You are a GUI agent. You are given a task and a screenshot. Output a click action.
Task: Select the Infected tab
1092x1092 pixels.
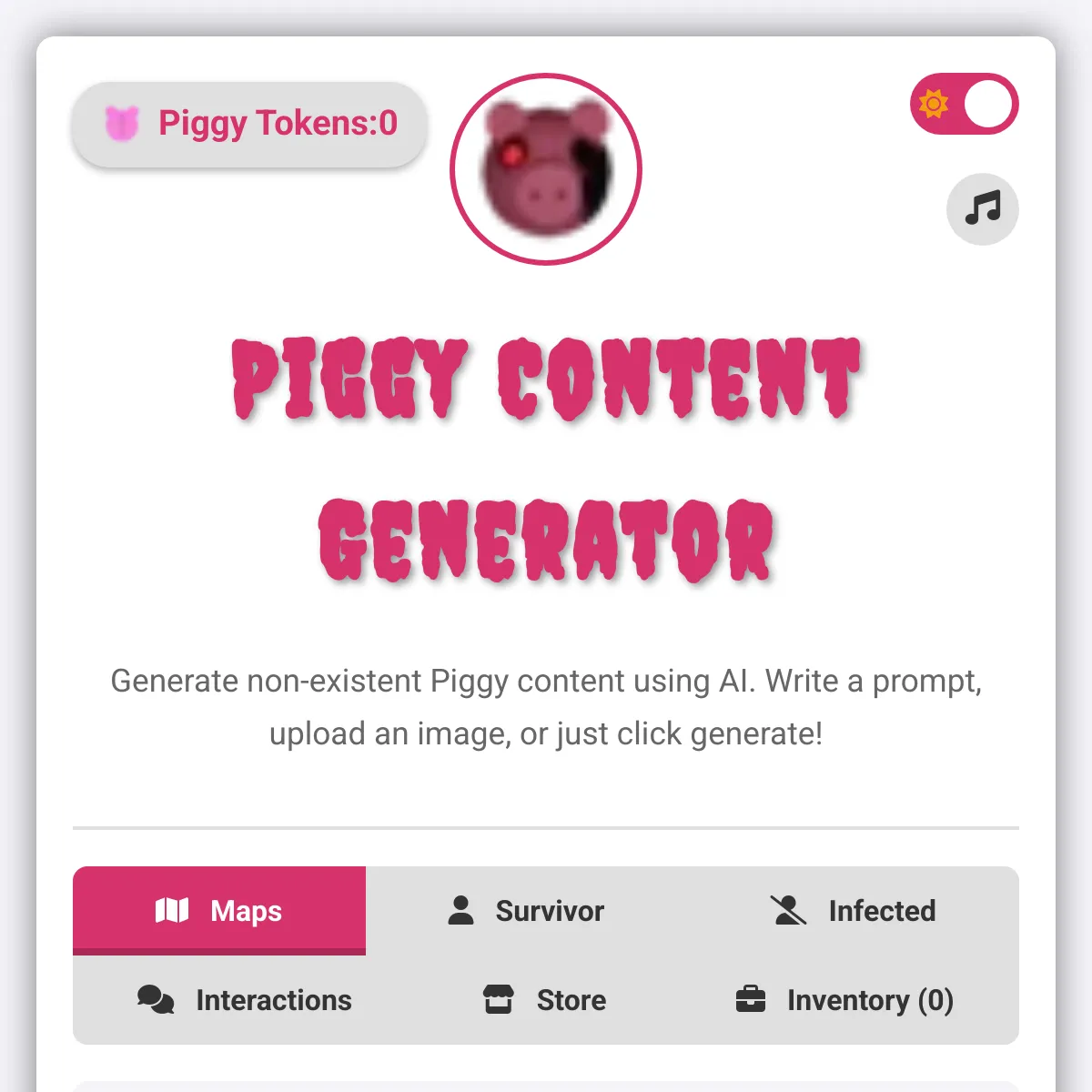pos(854,910)
